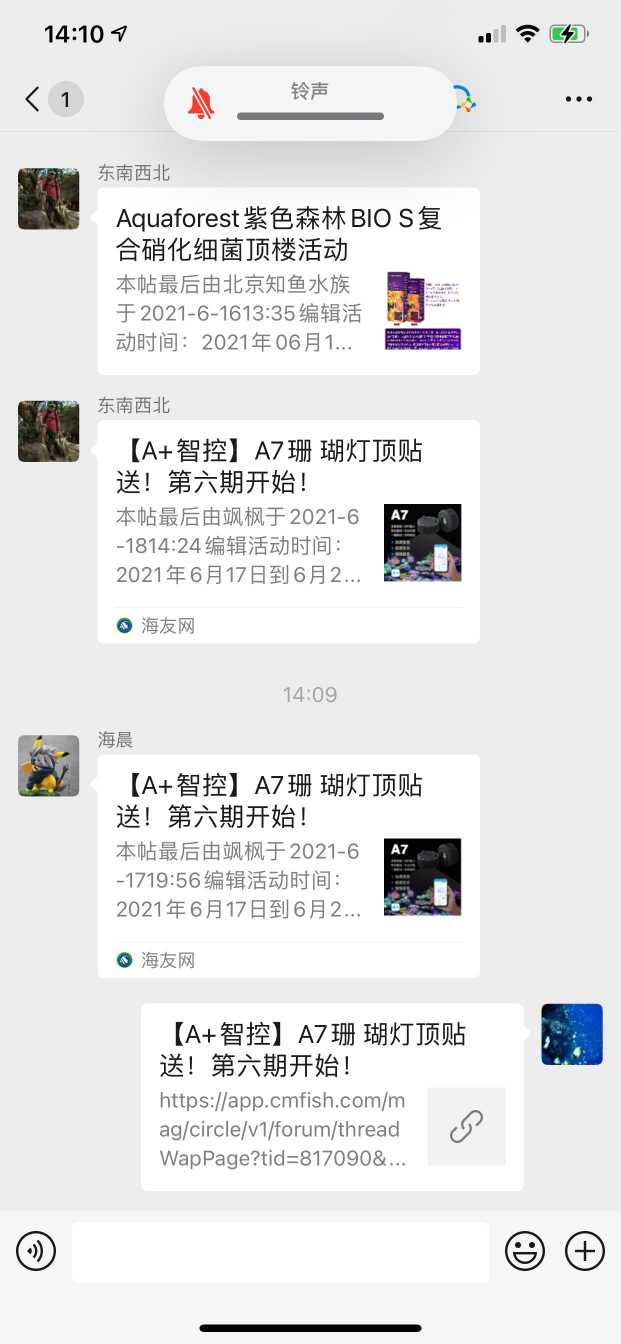This screenshot has width=621, height=1344.
Task: Go back to the chat list
Action: [x=34, y=99]
